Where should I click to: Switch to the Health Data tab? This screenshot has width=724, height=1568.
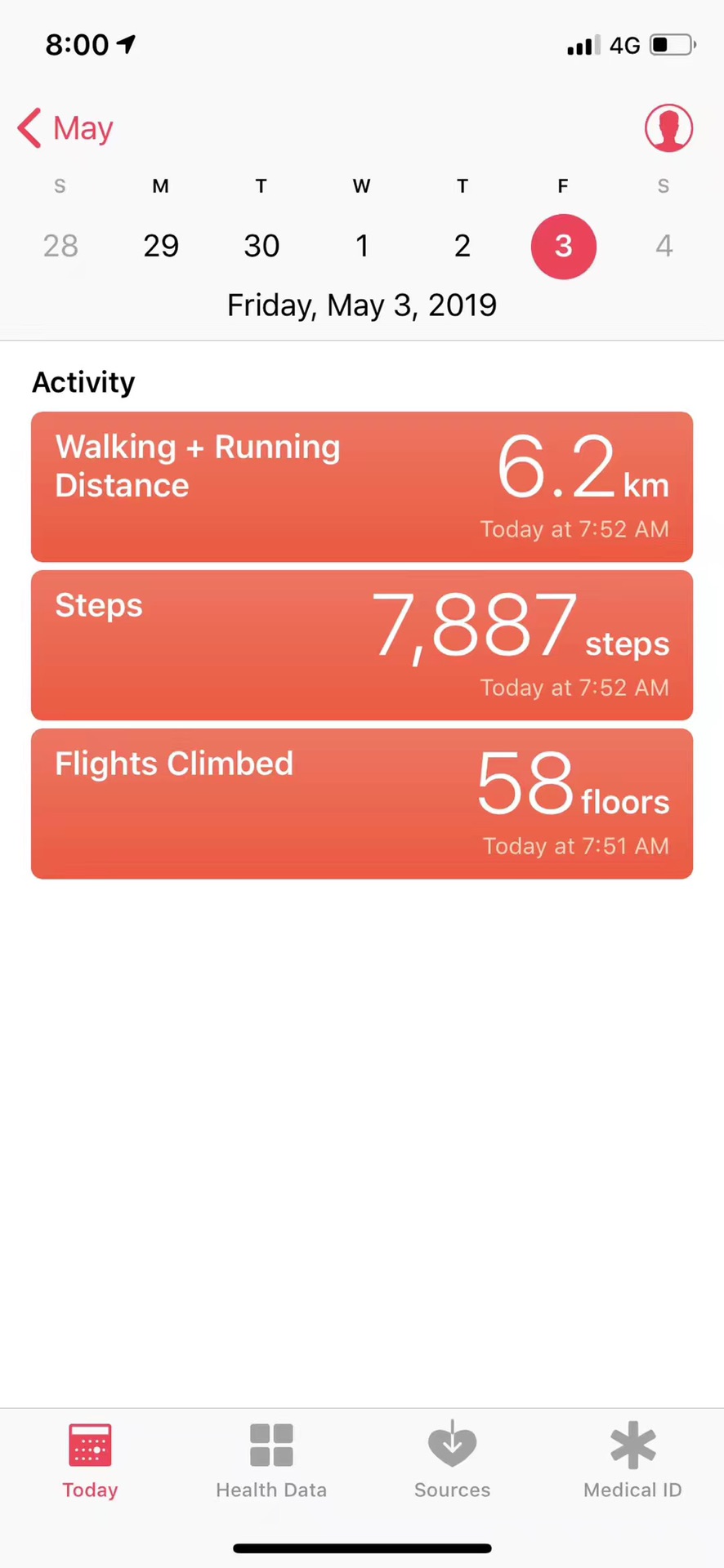tap(271, 1462)
